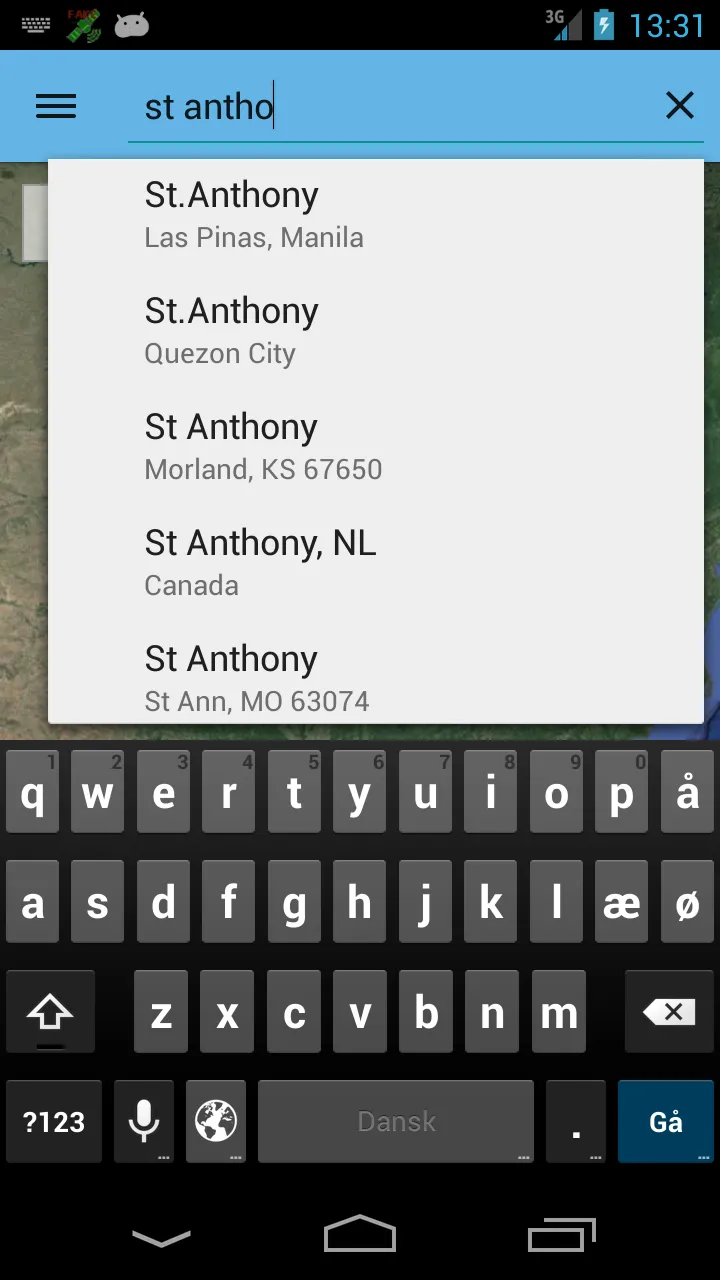
Task: Switch to the ?123 symbols keyboard
Action: (54, 1122)
